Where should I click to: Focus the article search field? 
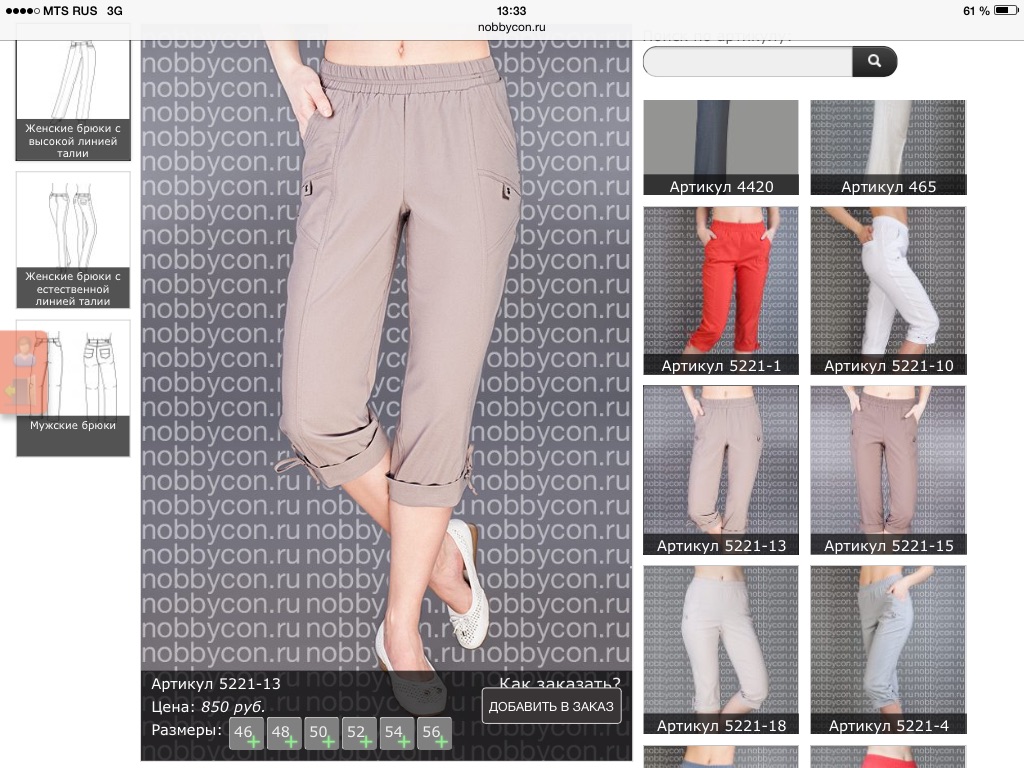click(748, 61)
